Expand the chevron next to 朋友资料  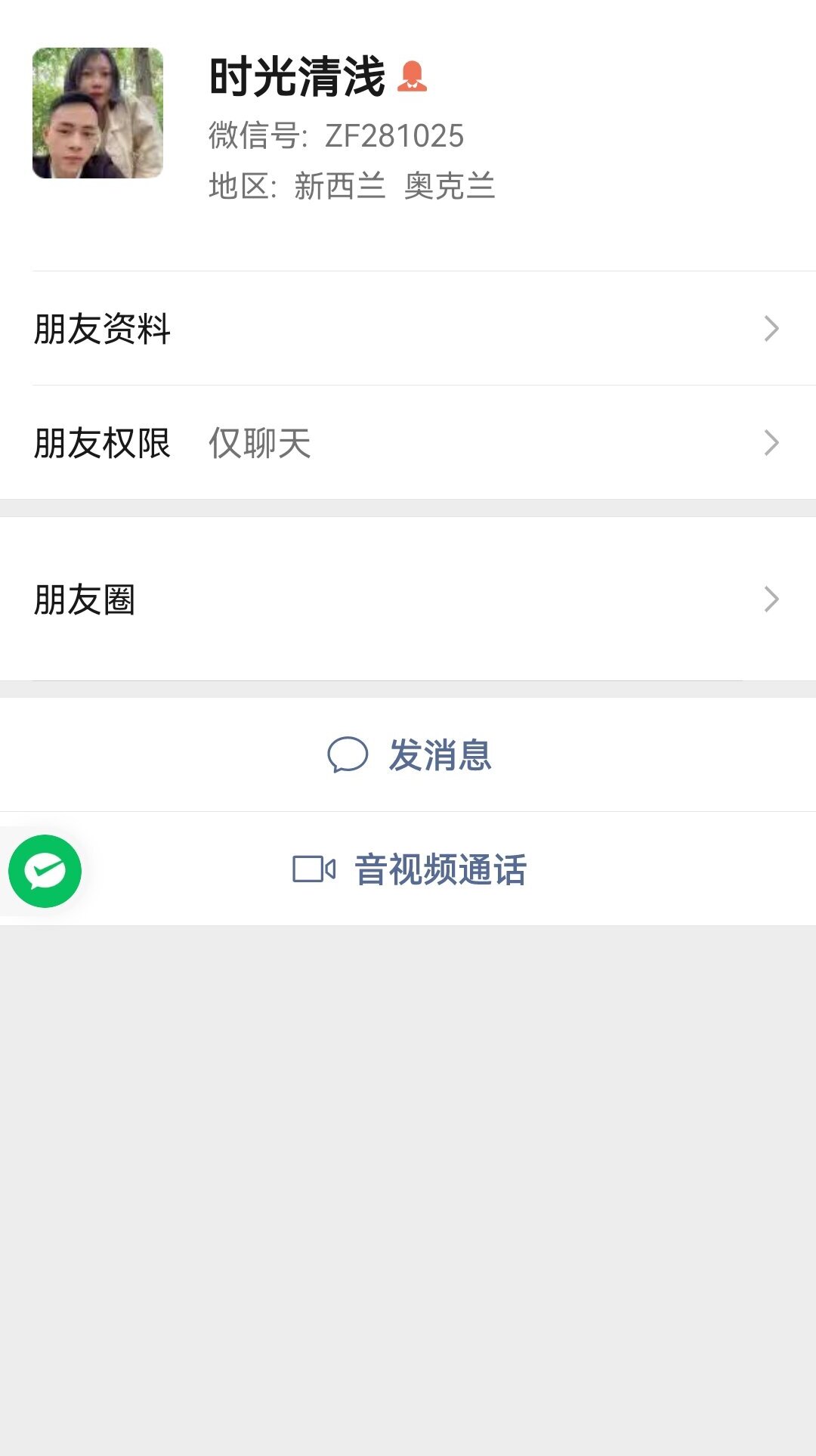point(771,328)
